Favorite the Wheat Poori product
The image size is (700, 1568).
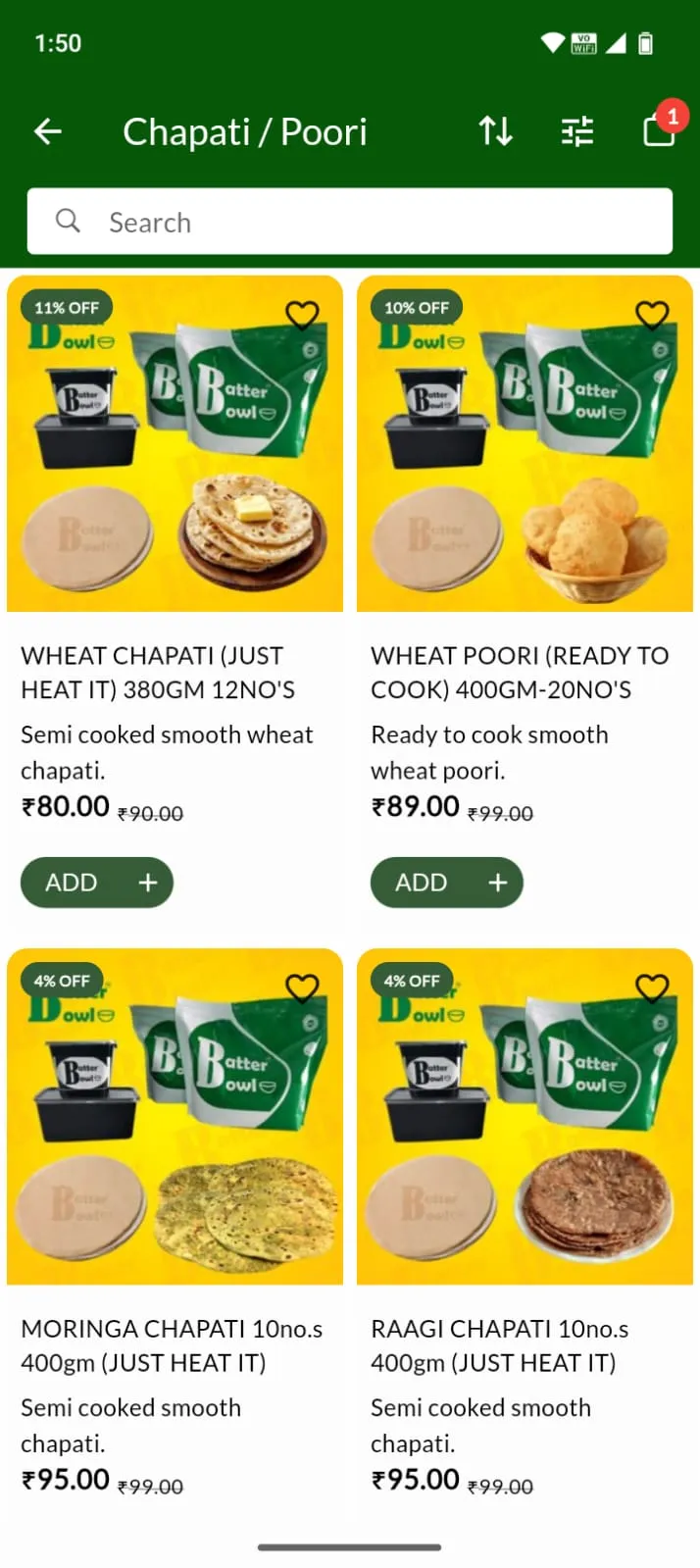click(652, 315)
